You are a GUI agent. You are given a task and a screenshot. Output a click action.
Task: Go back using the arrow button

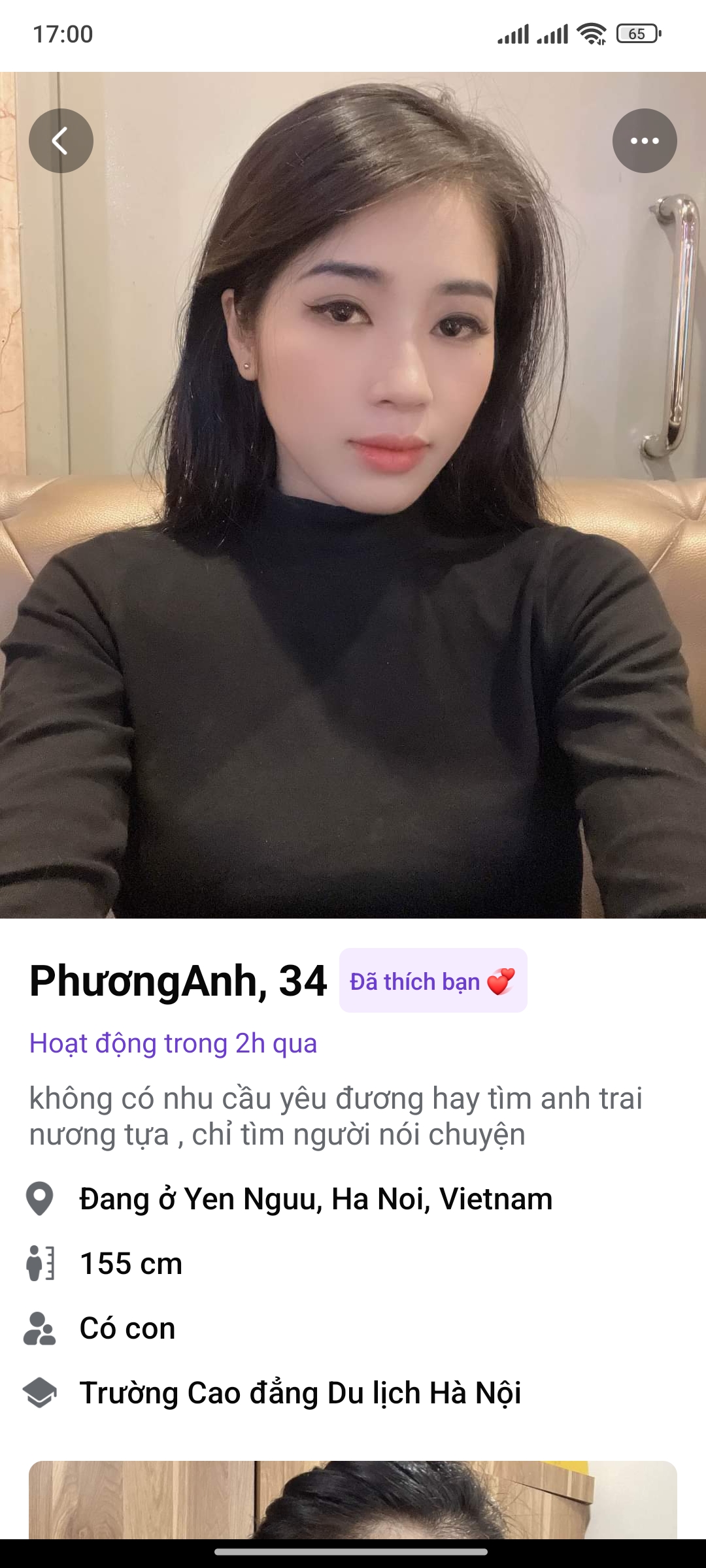click(61, 140)
